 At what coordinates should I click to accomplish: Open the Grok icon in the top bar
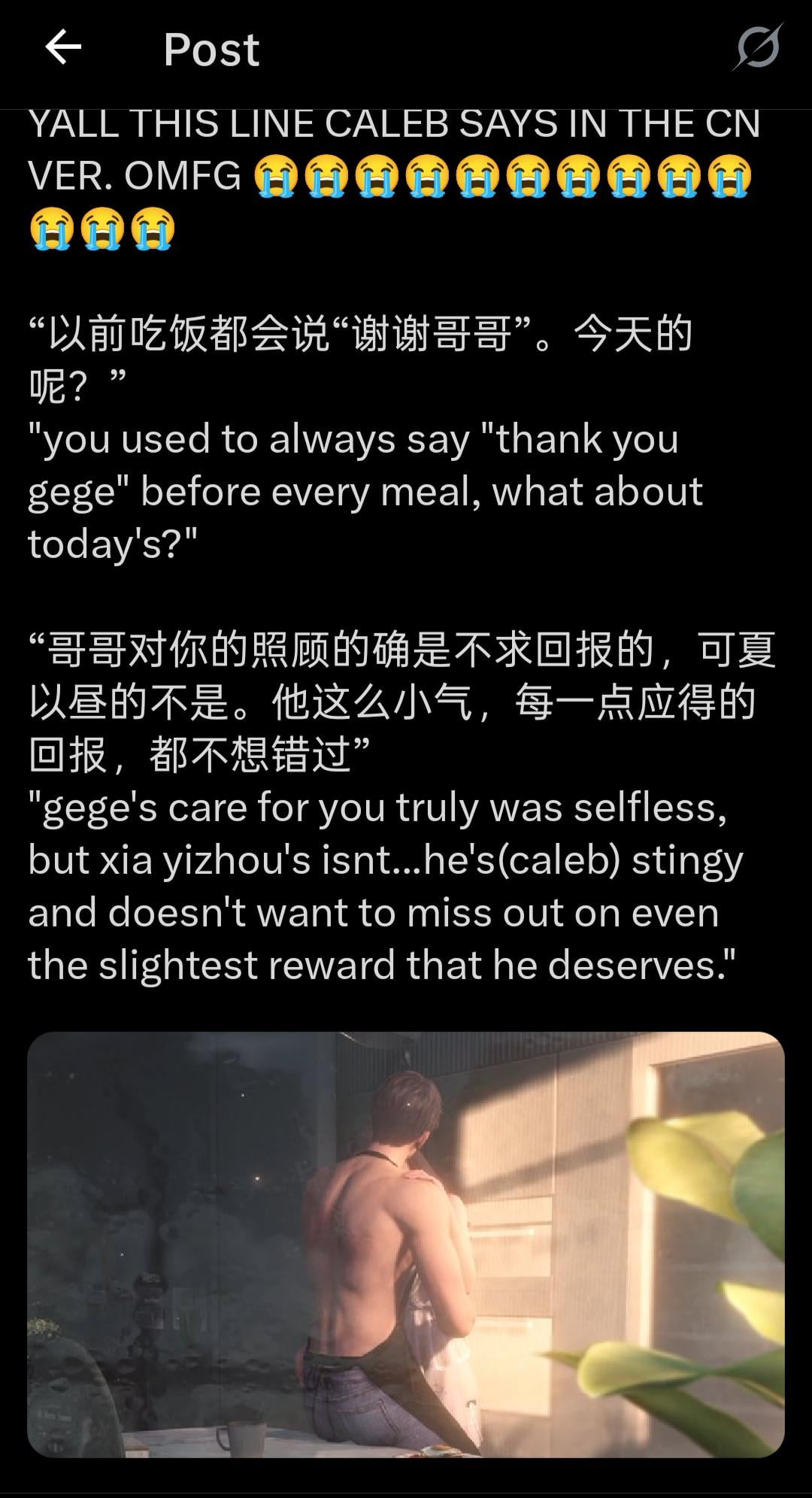coord(757,48)
